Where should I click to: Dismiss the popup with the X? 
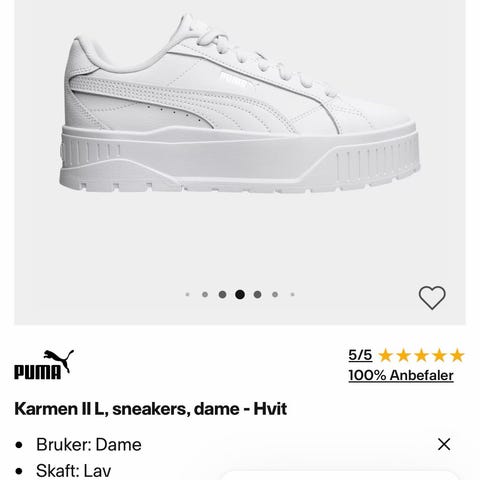click(444, 444)
